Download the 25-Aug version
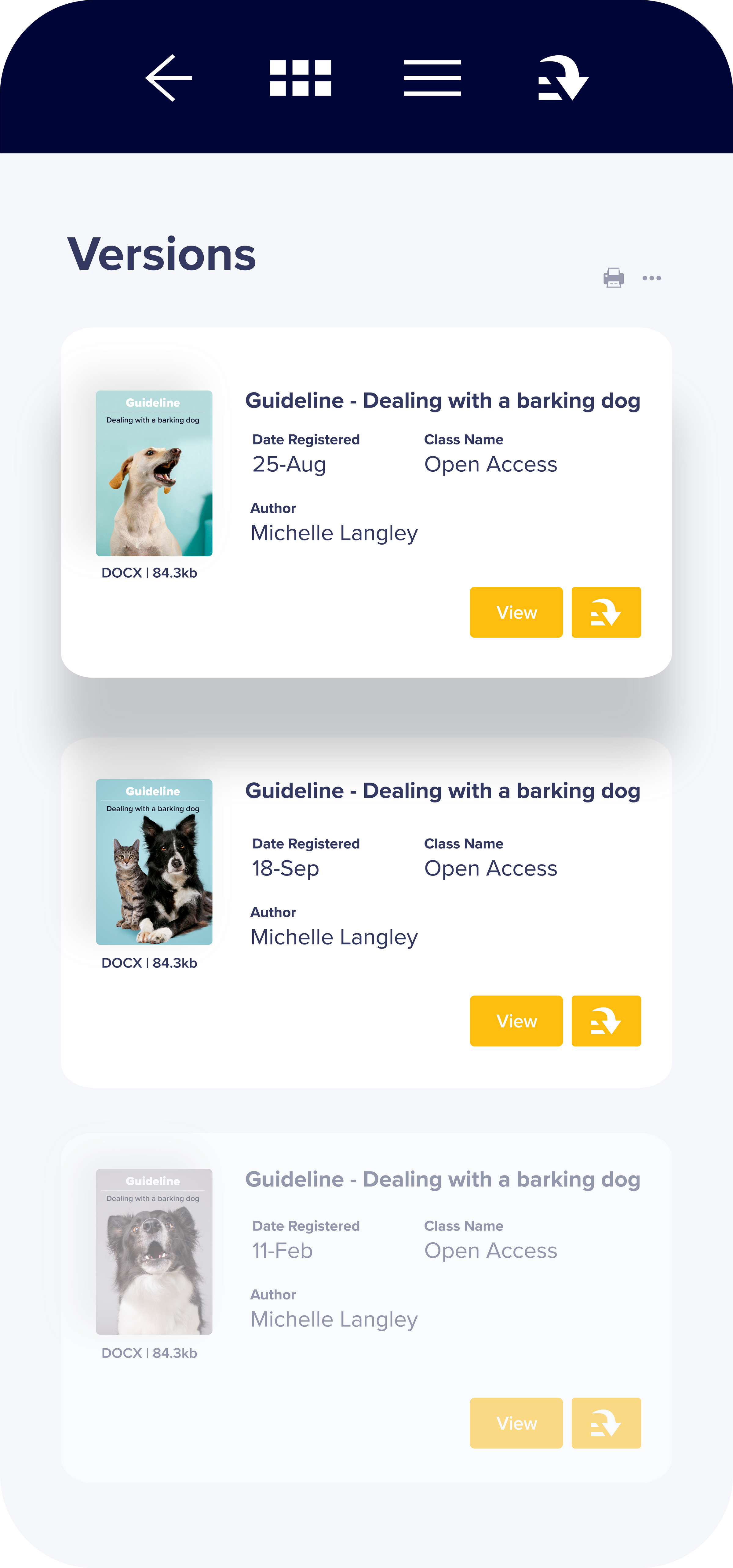Viewport: 733px width, 1568px height. (x=606, y=612)
